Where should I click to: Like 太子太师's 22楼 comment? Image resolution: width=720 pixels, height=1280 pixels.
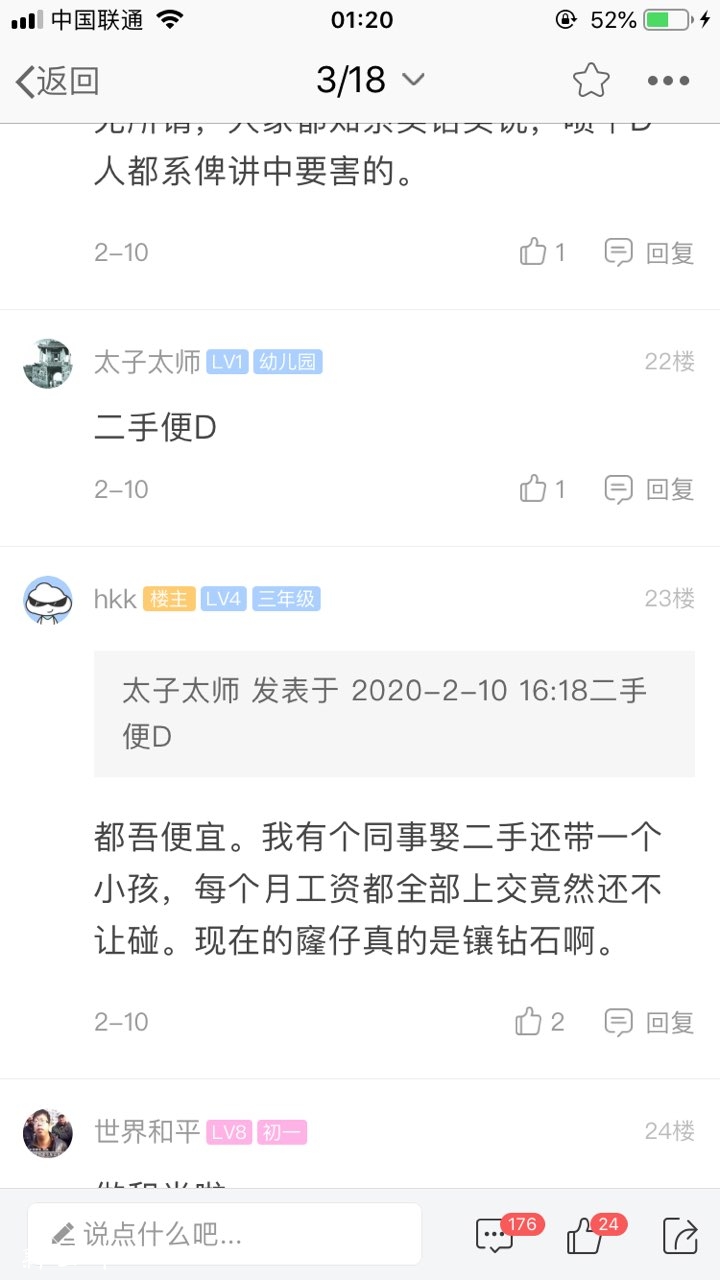tap(542, 489)
